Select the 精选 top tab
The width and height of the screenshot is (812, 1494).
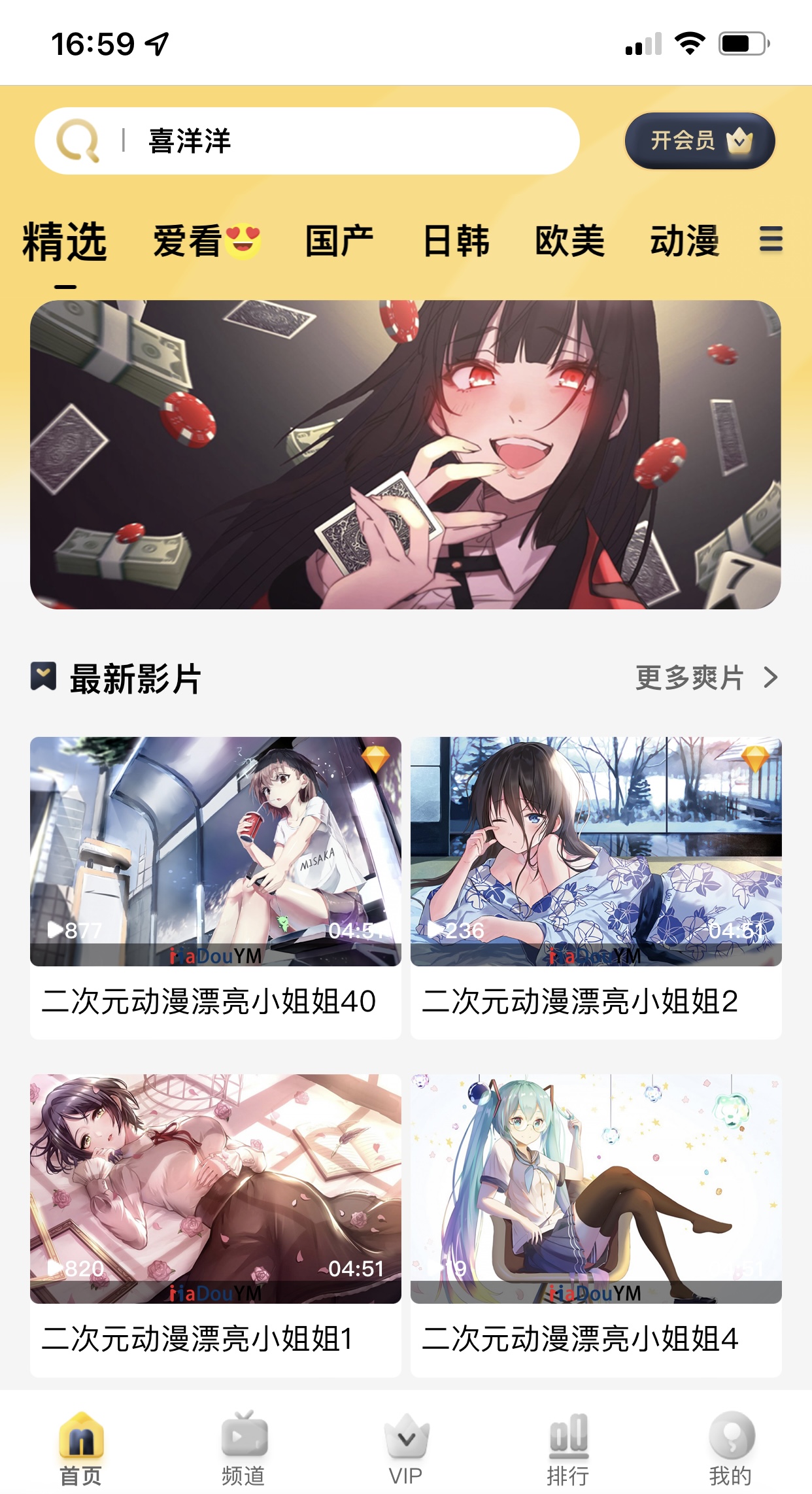(65, 242)
